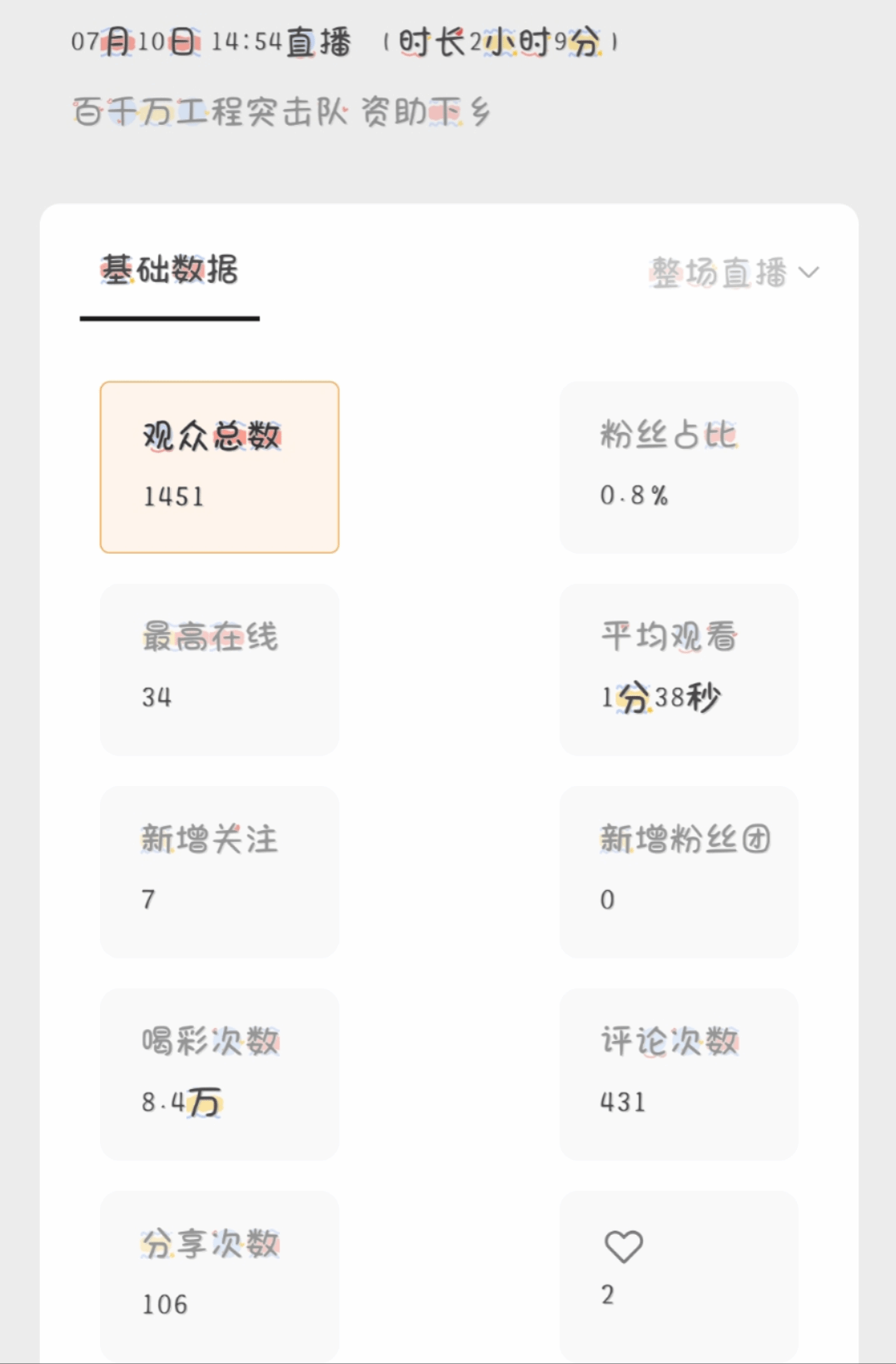This screenshot has width=896, height=1364.
Task: Expand the 整场直播 dropdown
Action: click(734, 272)
